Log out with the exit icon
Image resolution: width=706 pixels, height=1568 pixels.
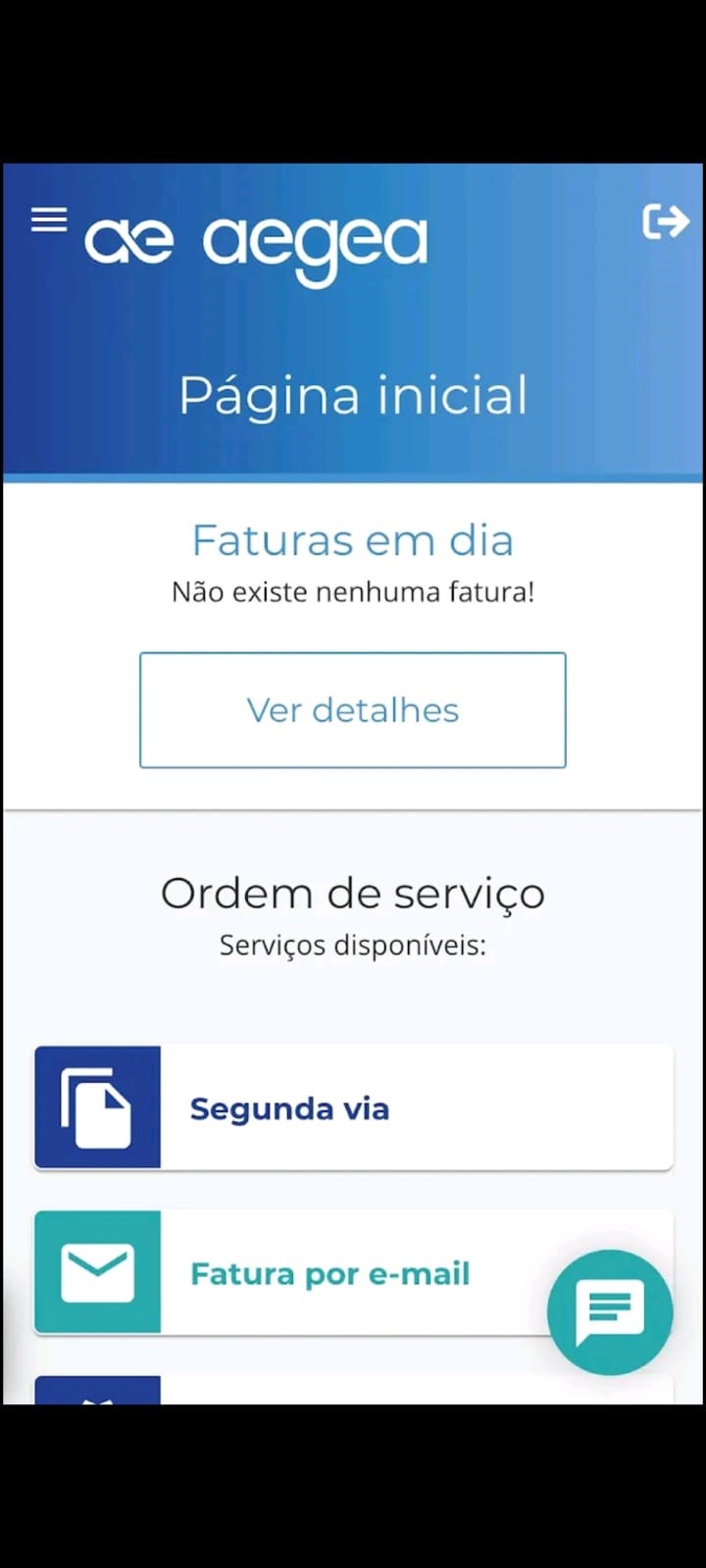tap(666, 221)
